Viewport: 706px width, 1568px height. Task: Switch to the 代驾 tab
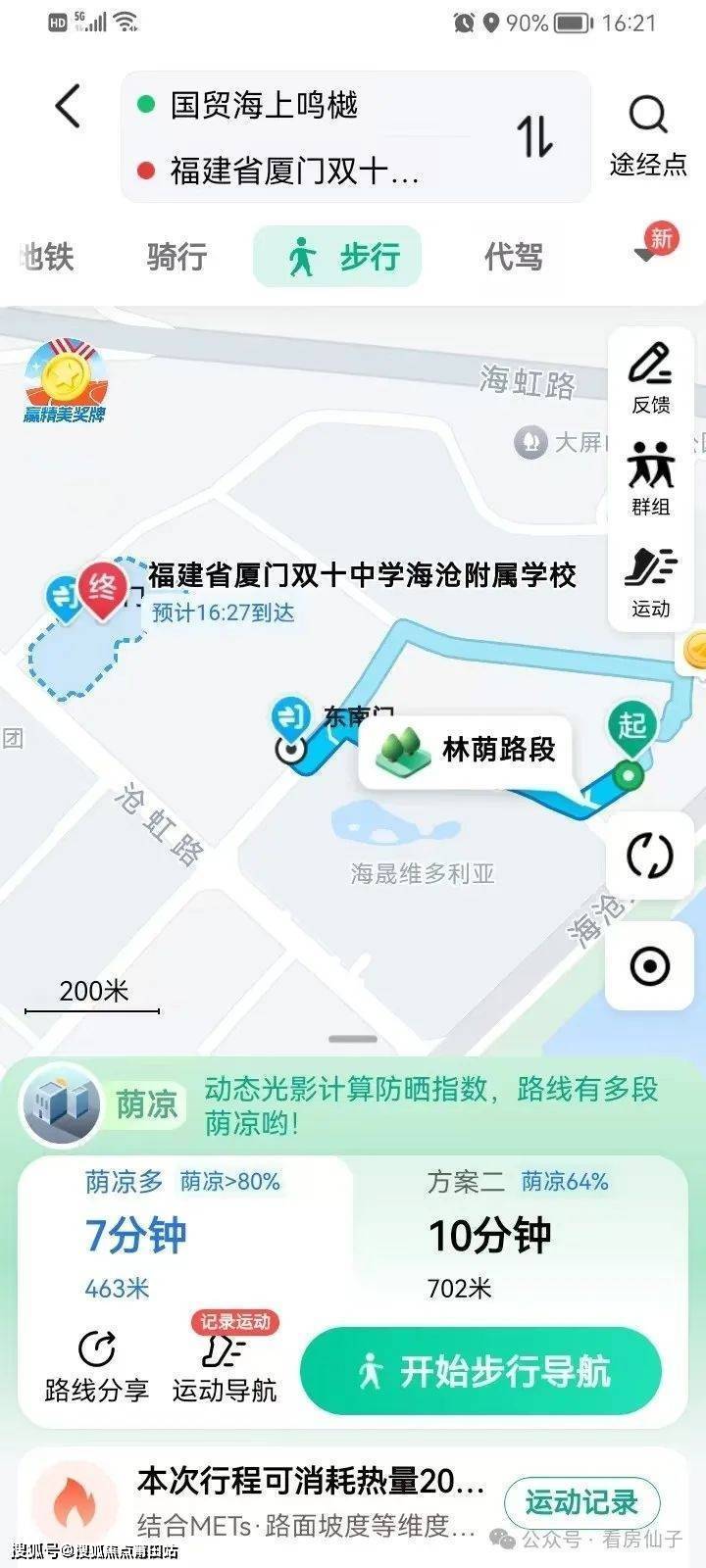coord(513,257)
